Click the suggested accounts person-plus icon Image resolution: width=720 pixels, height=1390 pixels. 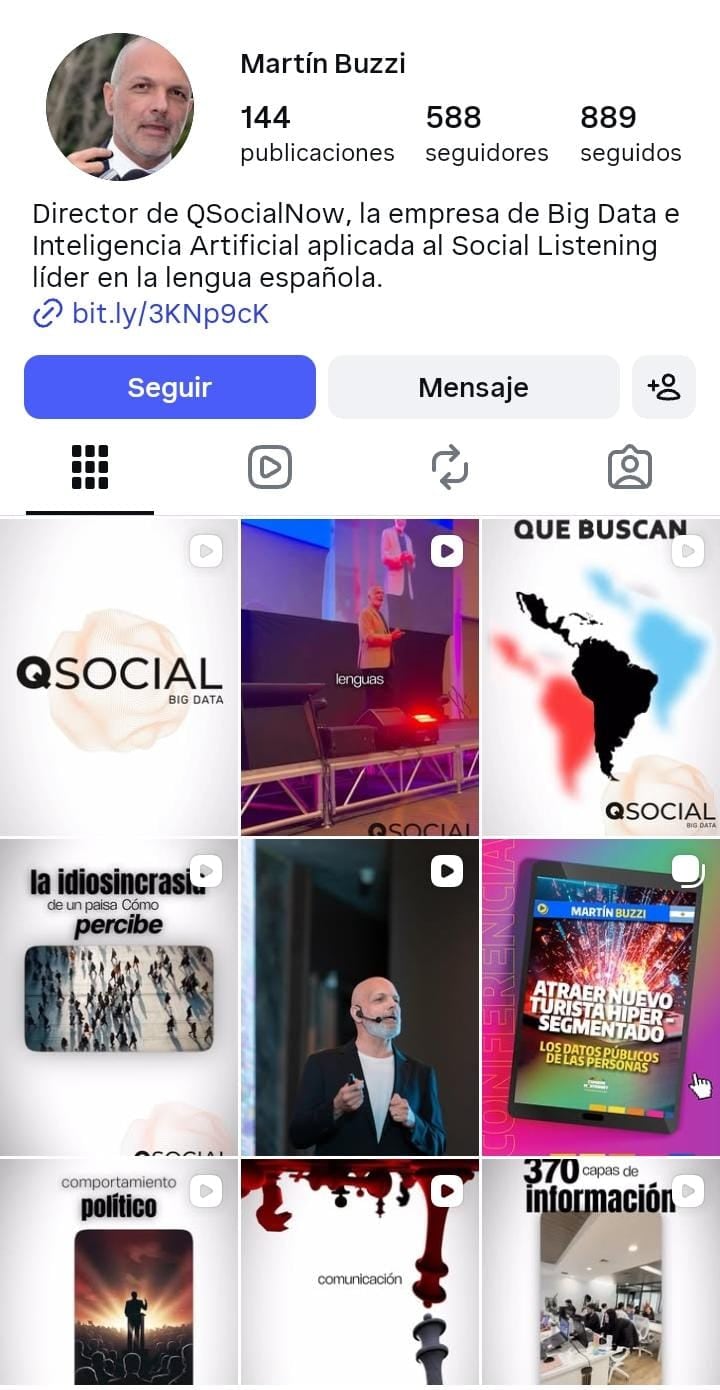click(x=663, y=387)
